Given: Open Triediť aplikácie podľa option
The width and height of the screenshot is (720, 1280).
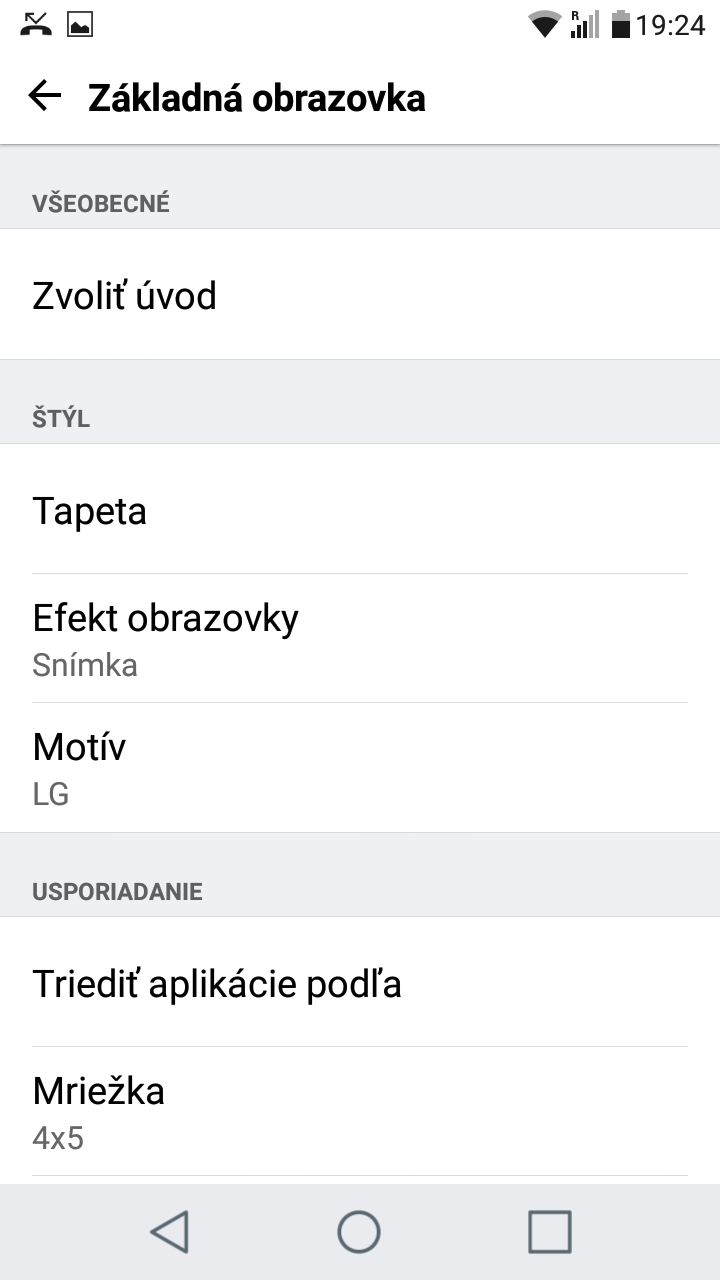Looking at the screenshot, I should [x=360, y=982].
